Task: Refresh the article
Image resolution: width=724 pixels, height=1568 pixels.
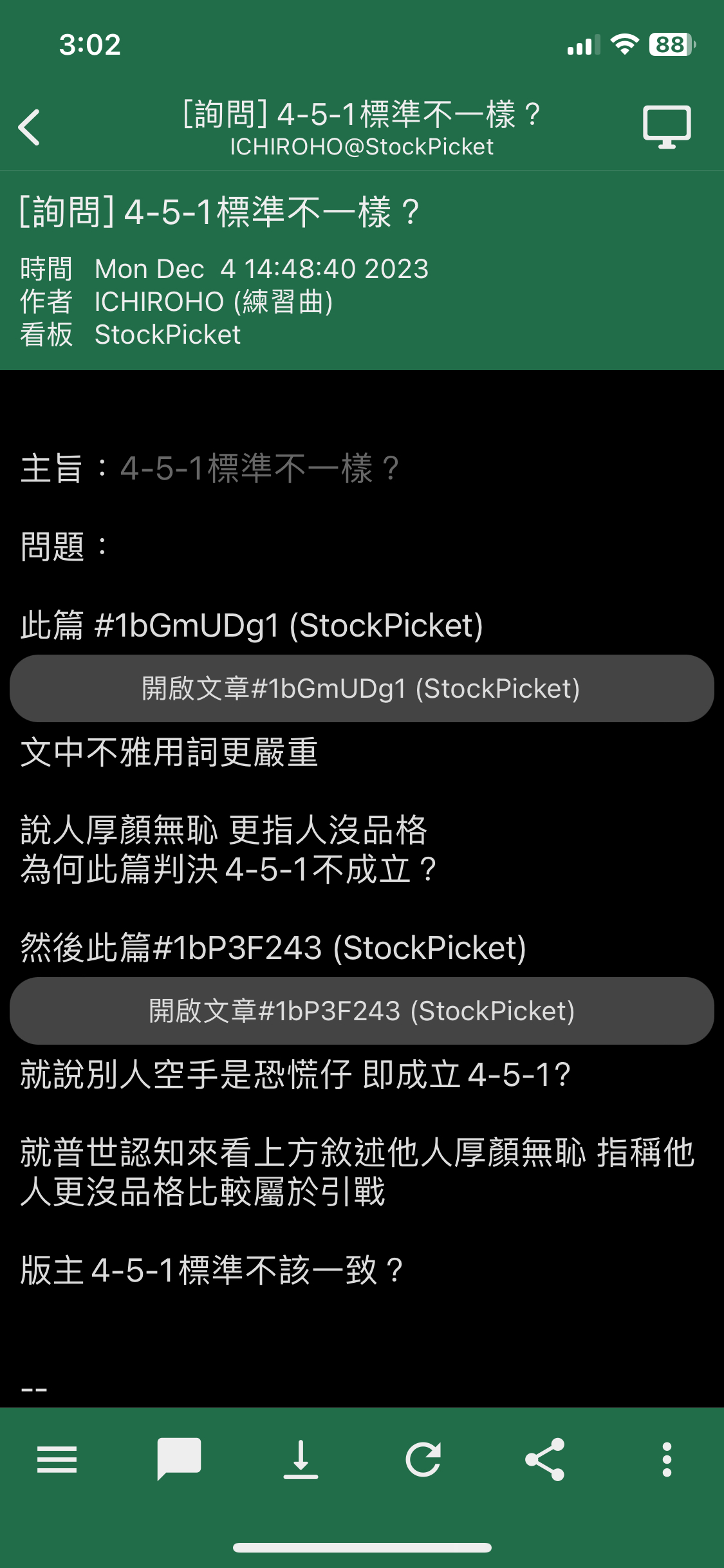Action: pyautogui.click(x=423, y=1459)
